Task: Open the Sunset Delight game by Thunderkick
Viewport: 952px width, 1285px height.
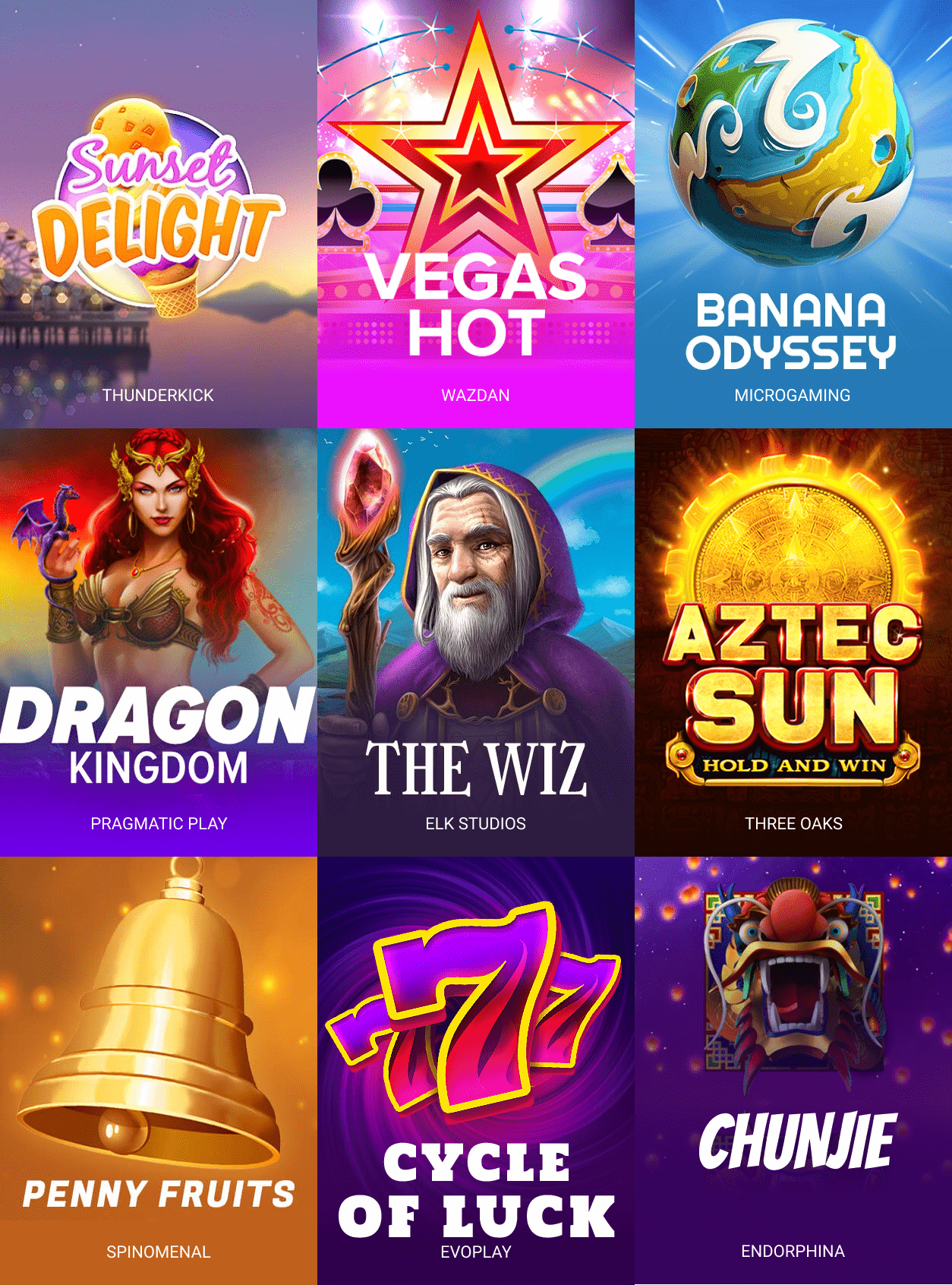Action: coord(158,213)
